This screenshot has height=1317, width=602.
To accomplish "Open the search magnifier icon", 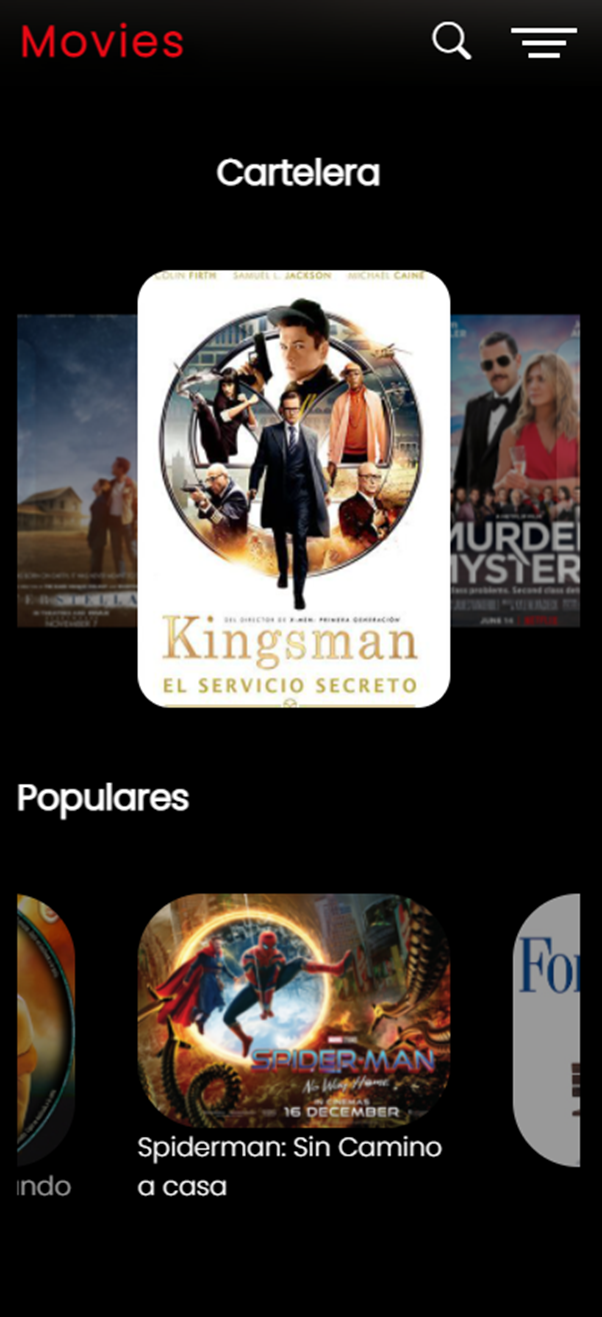I will (x=451, y=41).
